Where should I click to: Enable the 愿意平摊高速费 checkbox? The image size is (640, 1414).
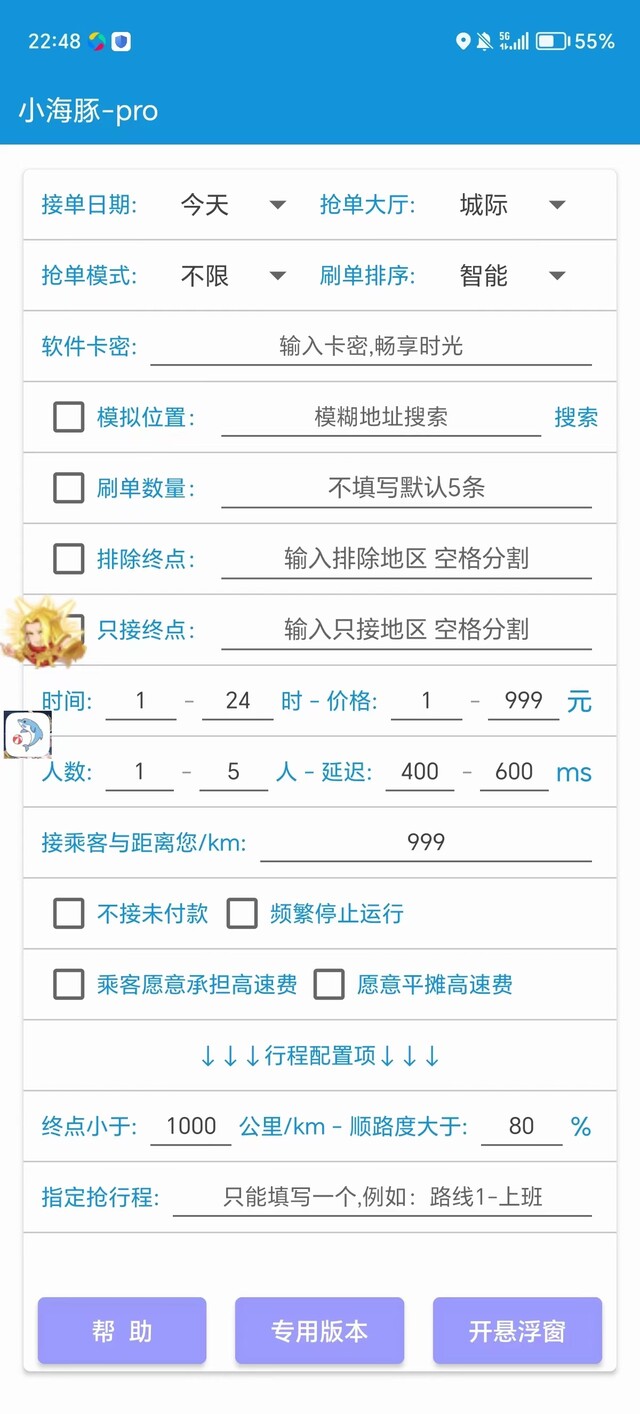coord(329,984)
